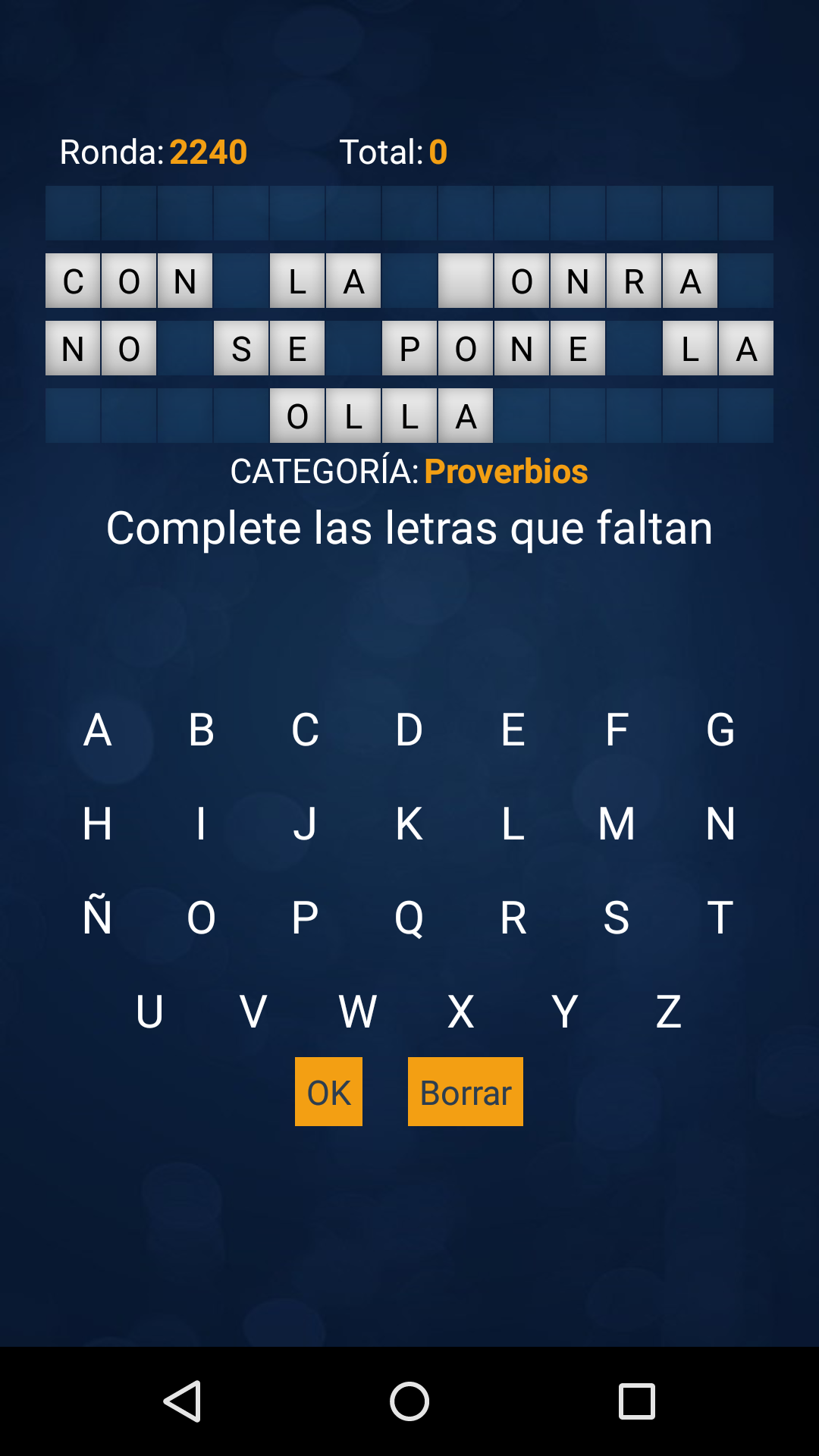The width and height of the screenshot is (819, 1456).
Task: Tap the letter Q key
Action: pos(409,917)
